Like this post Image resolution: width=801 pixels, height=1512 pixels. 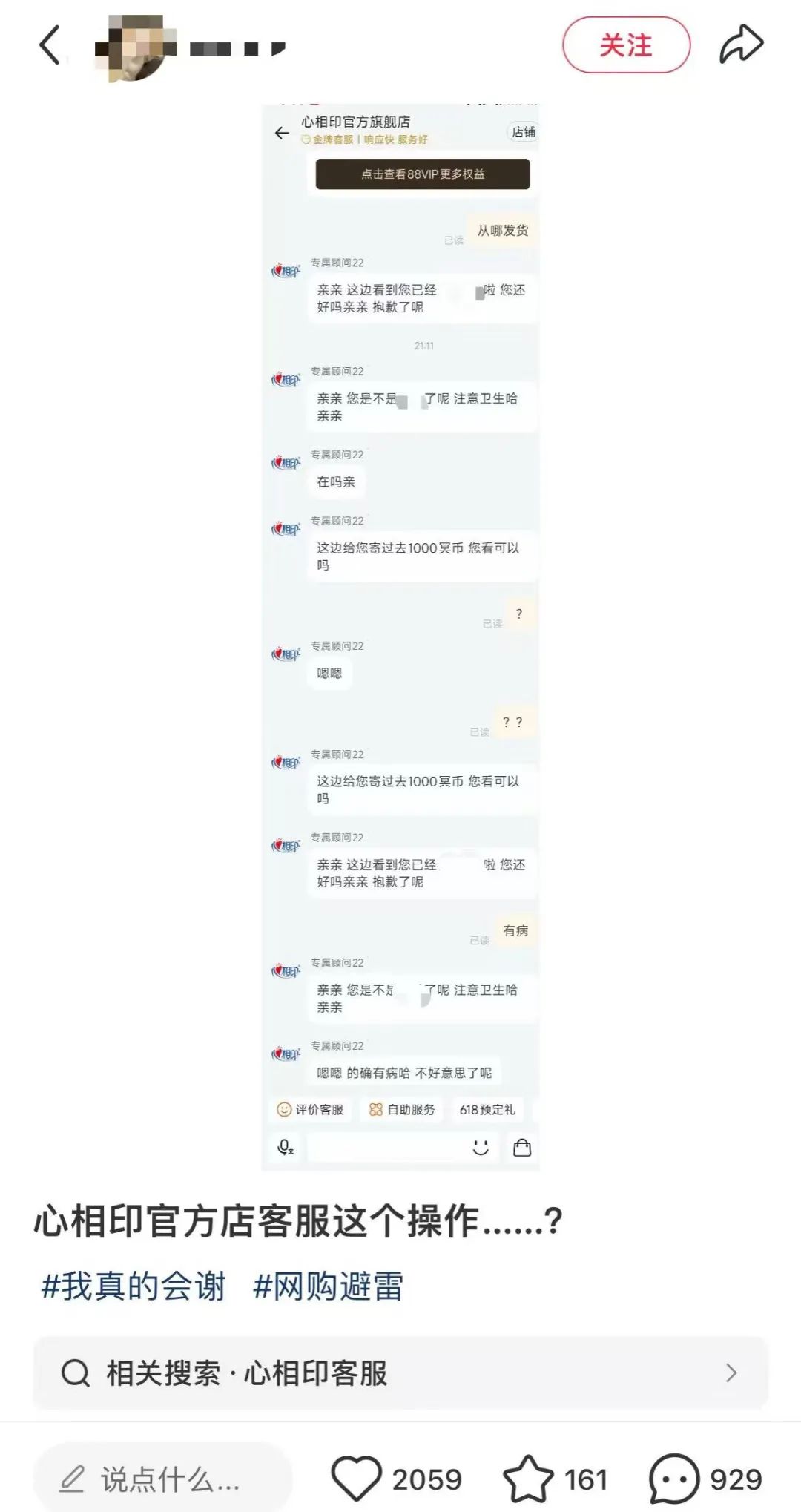pyautogui.click(x=357, y=1479)
